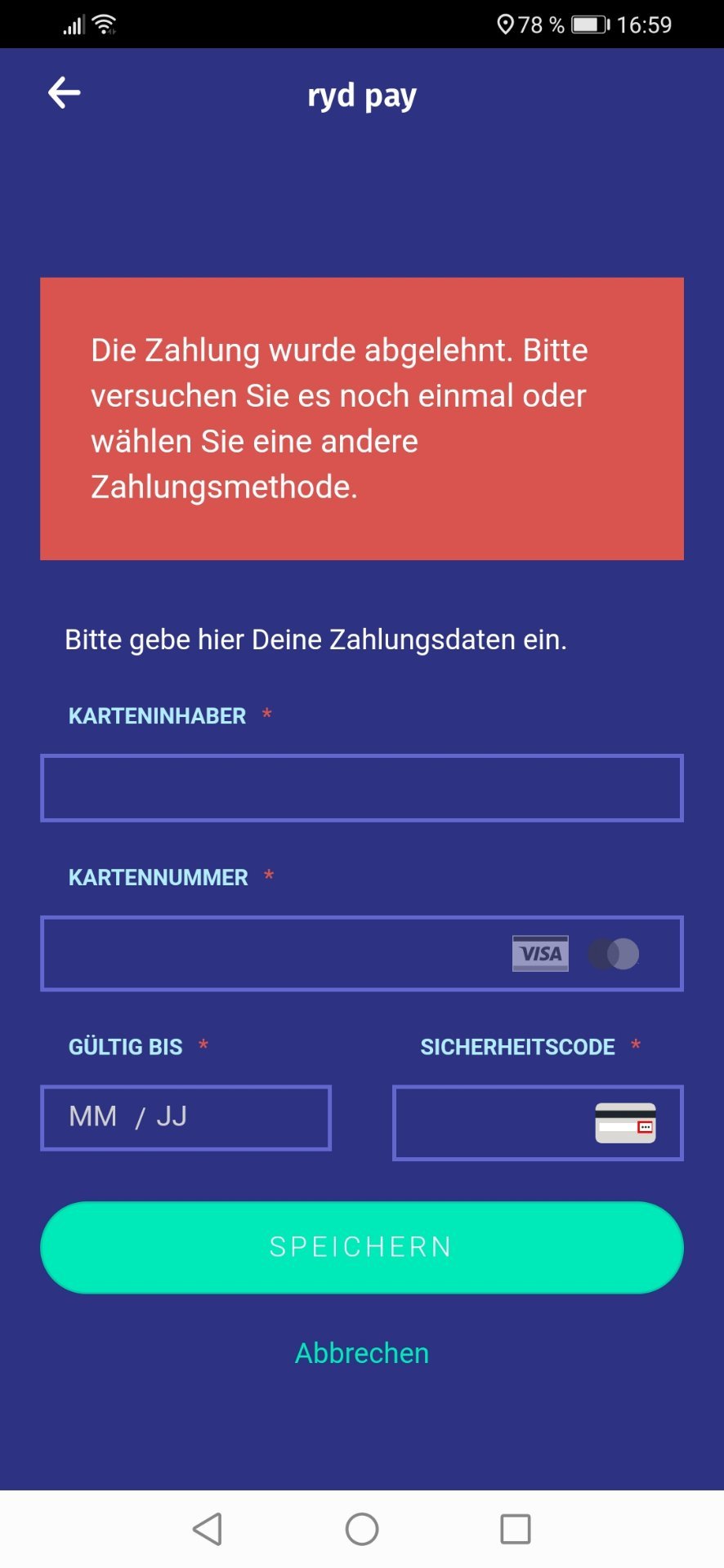724x1568 pixels.
Task: Go back using the header arrow
Action: 64,93
